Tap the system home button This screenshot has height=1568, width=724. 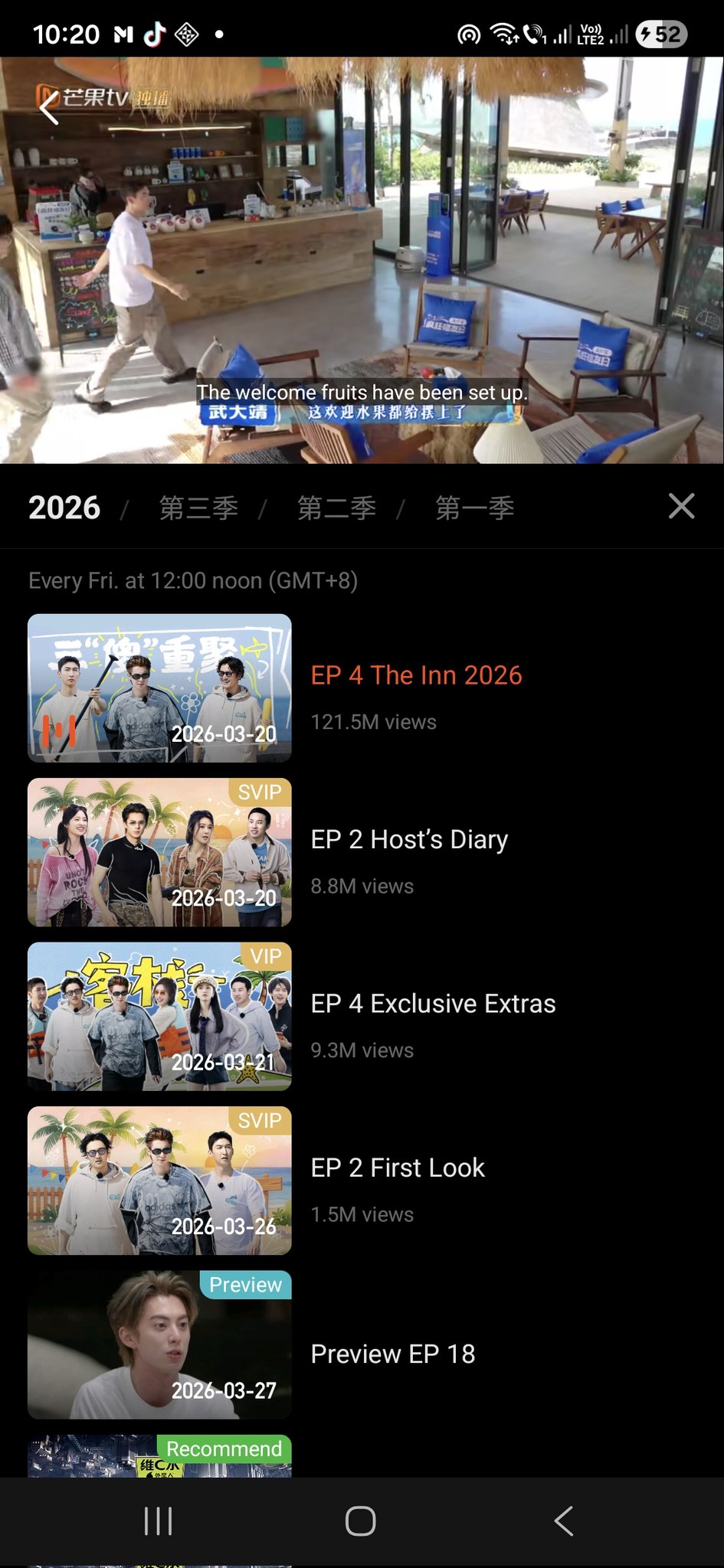pos(361,1521)
